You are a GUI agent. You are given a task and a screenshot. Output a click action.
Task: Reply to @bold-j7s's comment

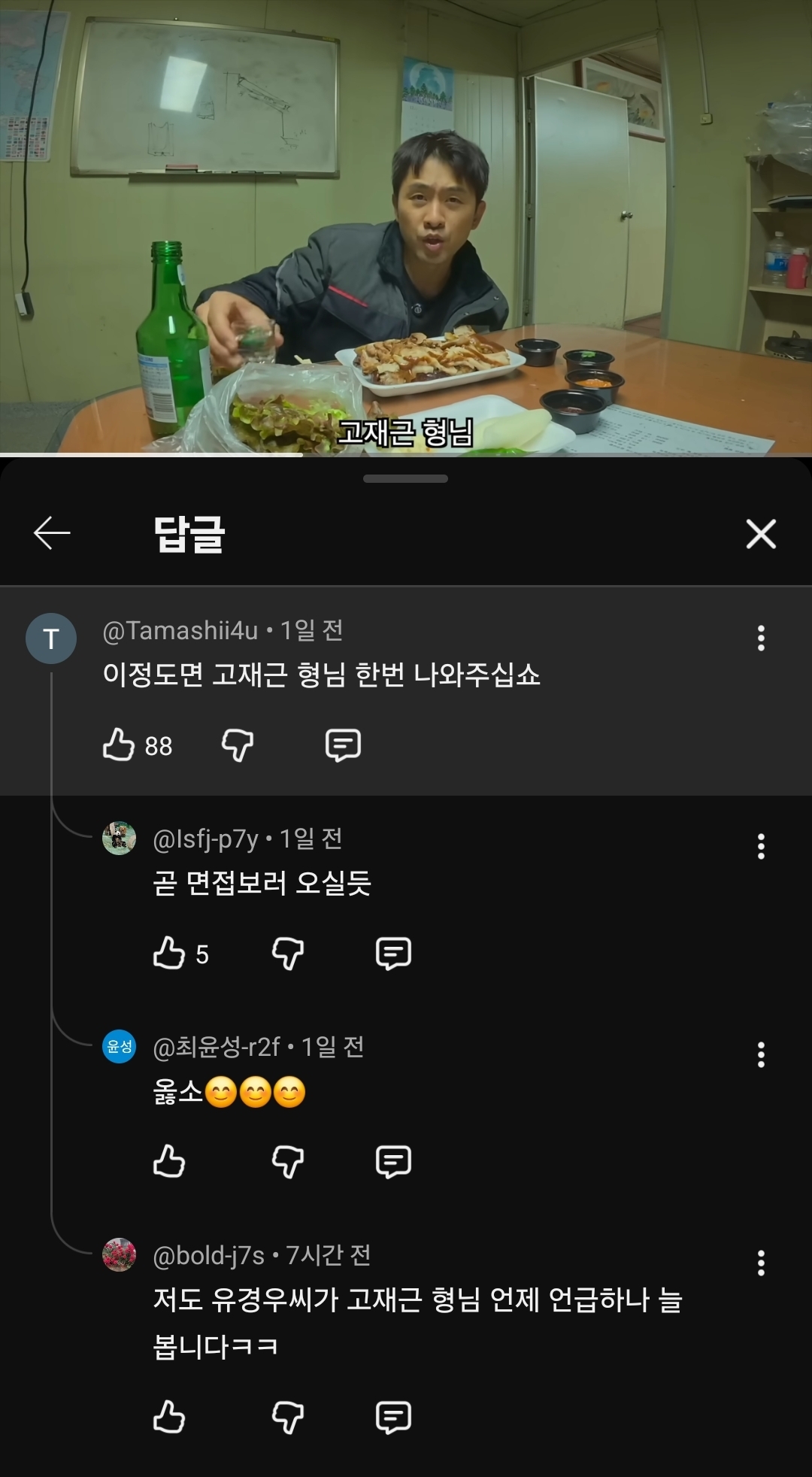click(x=393, y=1418)
